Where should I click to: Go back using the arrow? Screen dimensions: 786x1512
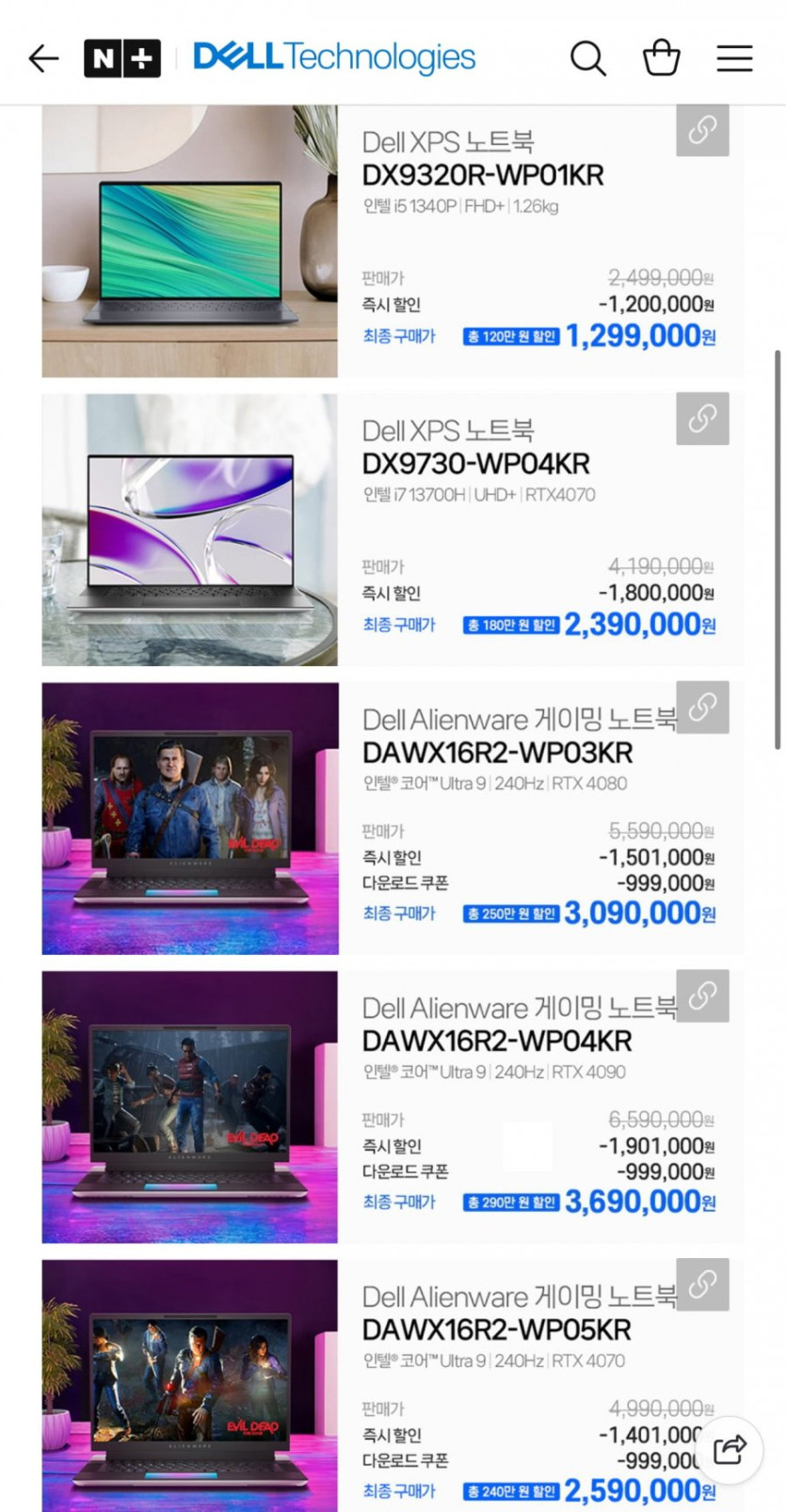(x=43, y=58)
